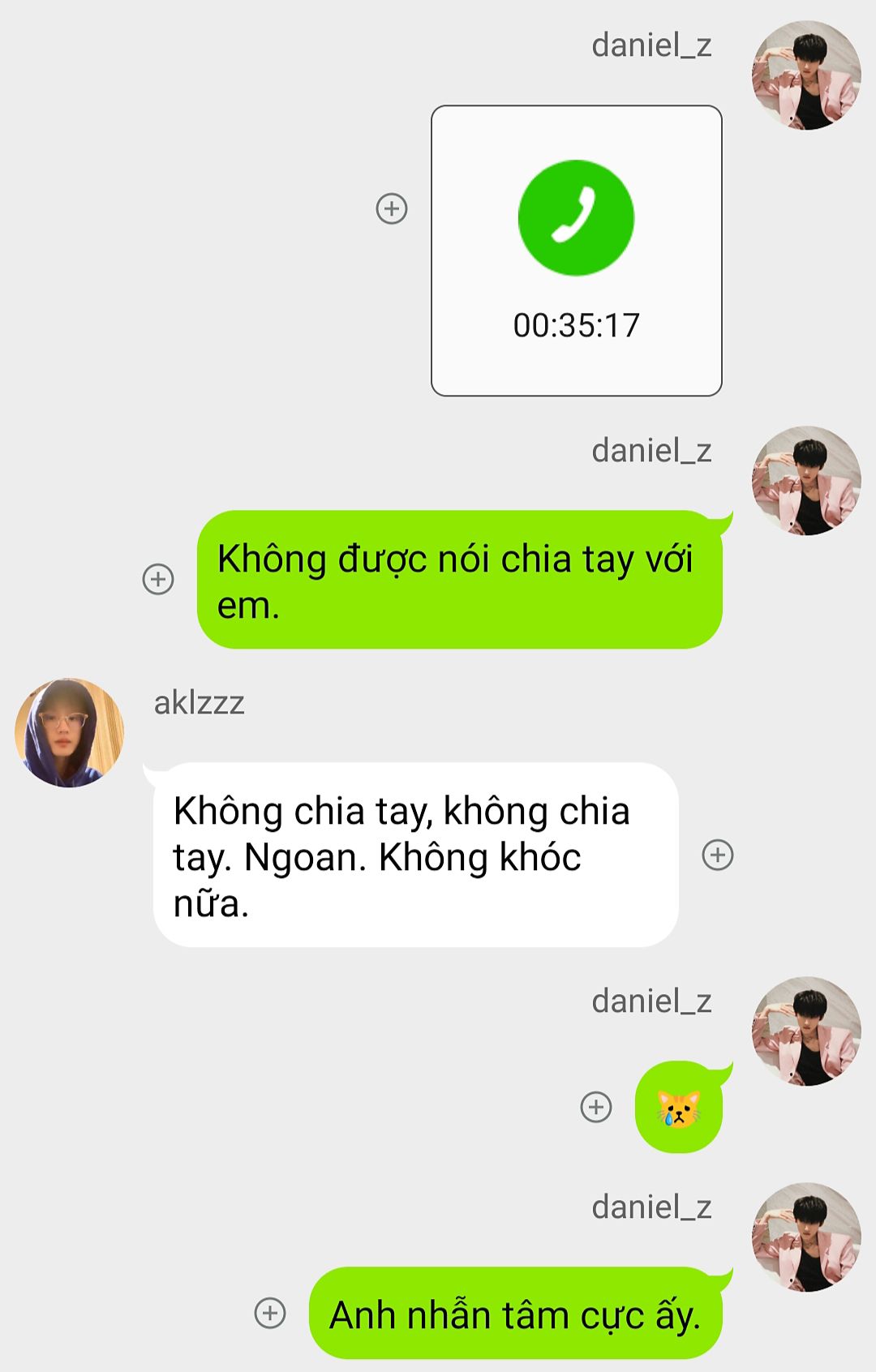Tap the plus icon next to the crying cat emoji
Image resolution: width=876 pixels, height=1372 pixels.
click(x=596, y=1107)
